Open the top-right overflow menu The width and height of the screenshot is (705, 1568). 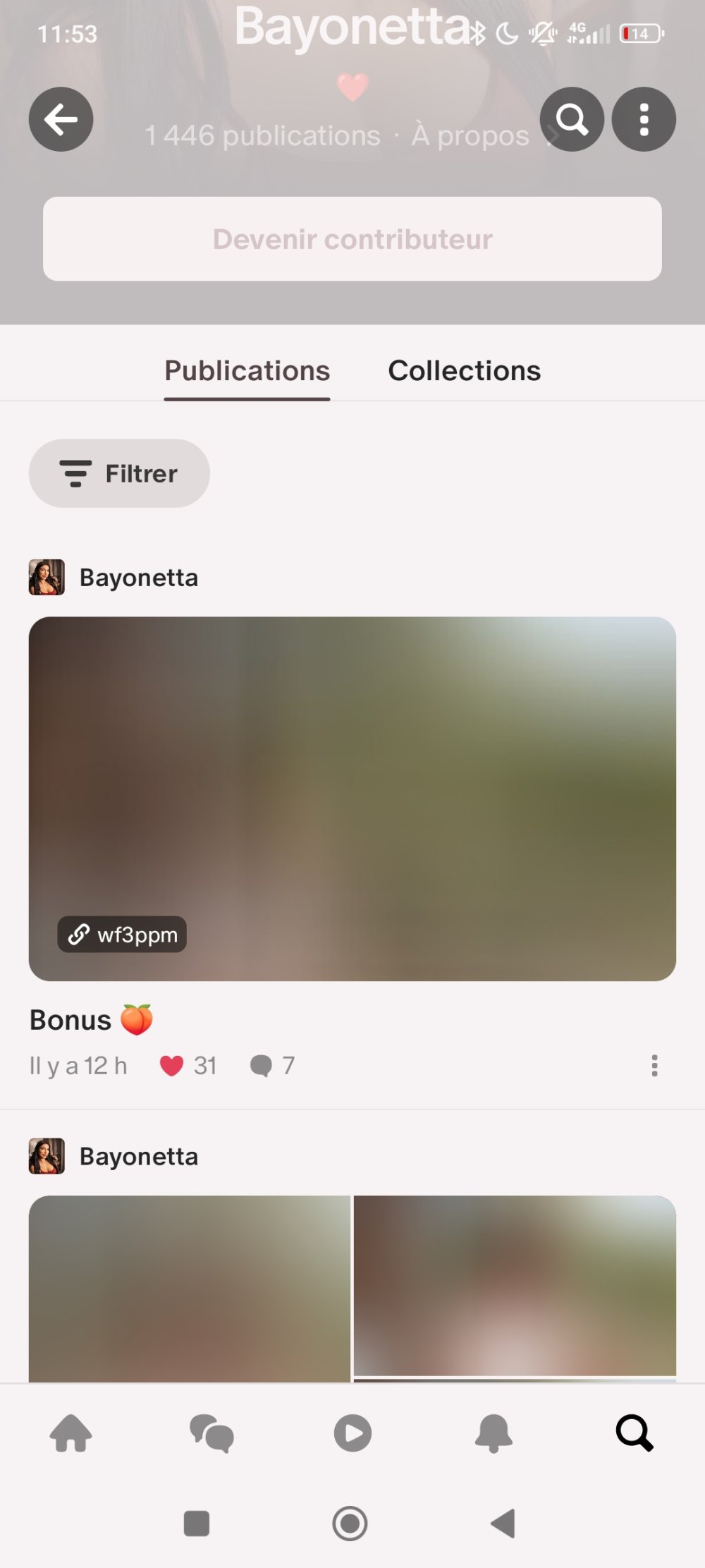(x=643, y=119)
